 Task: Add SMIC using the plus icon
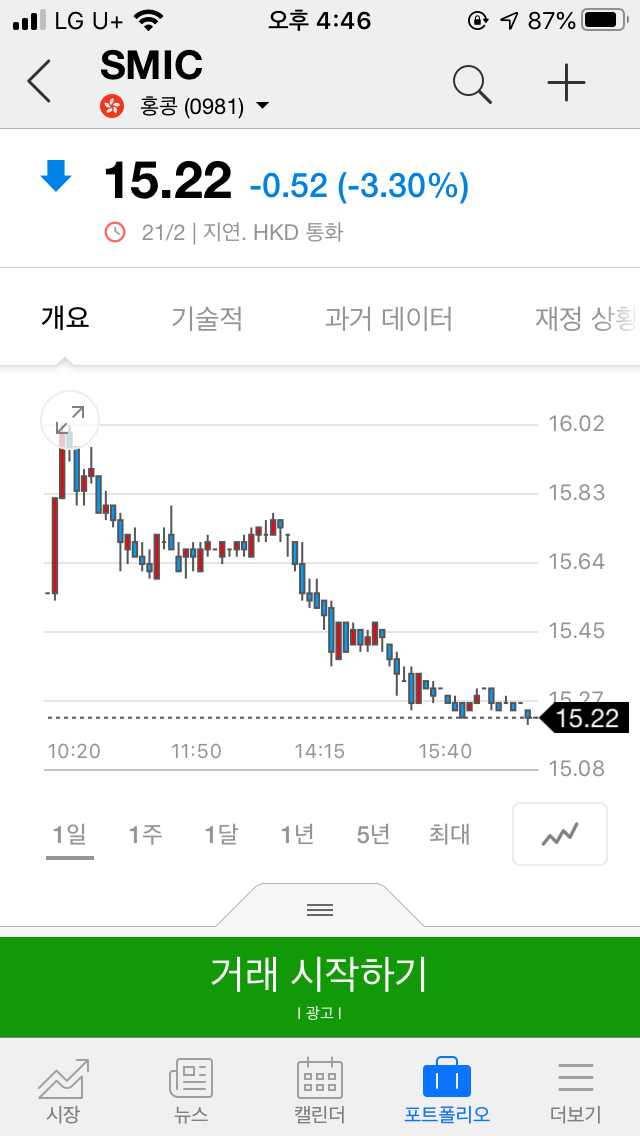click(566, 83)
